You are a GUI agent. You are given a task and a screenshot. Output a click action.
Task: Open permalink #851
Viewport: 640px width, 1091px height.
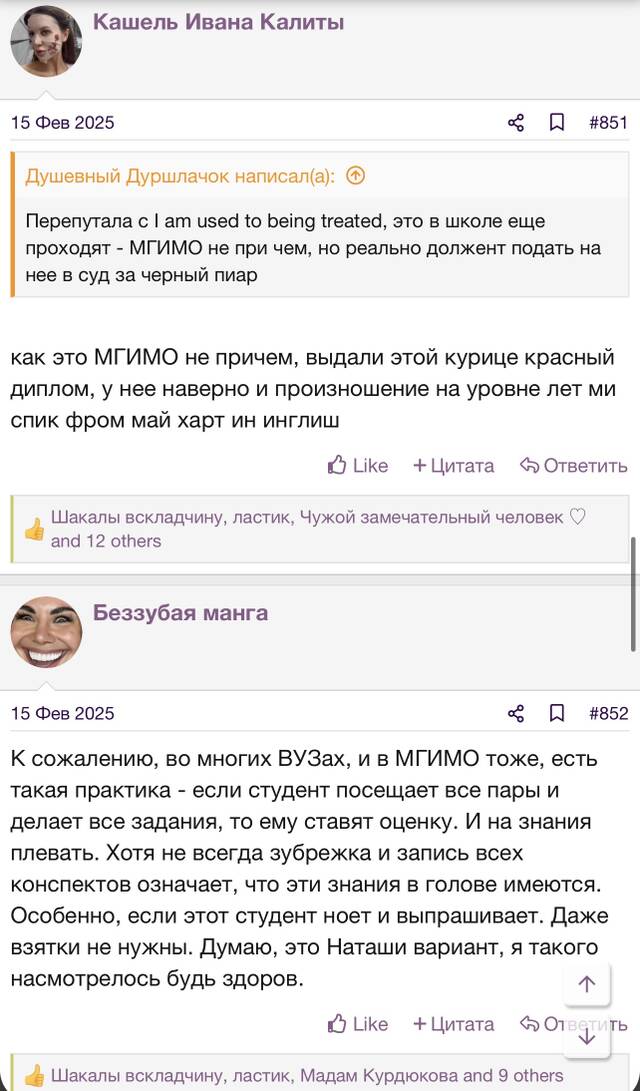click(608, 123)
